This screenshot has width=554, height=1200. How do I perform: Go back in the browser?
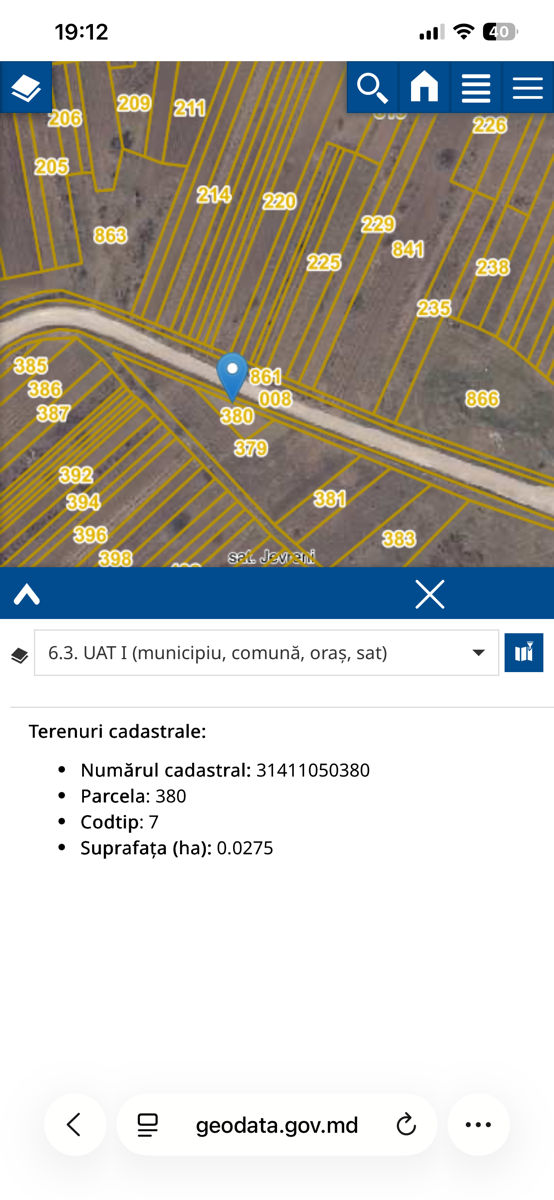tap(75, 1125)
